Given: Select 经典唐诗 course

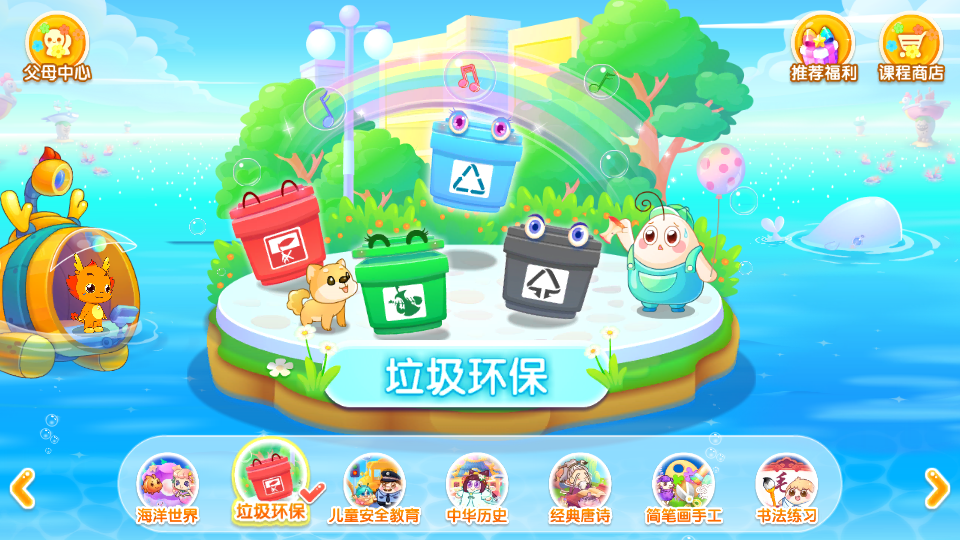Looking at the screenshot, I should click(x=580, y=488).
